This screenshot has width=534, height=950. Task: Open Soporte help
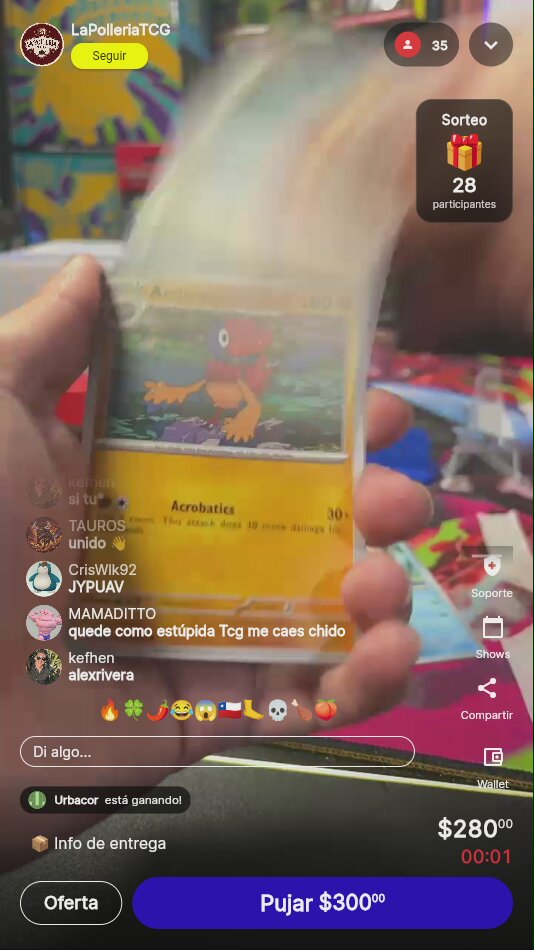pos(492,577)
